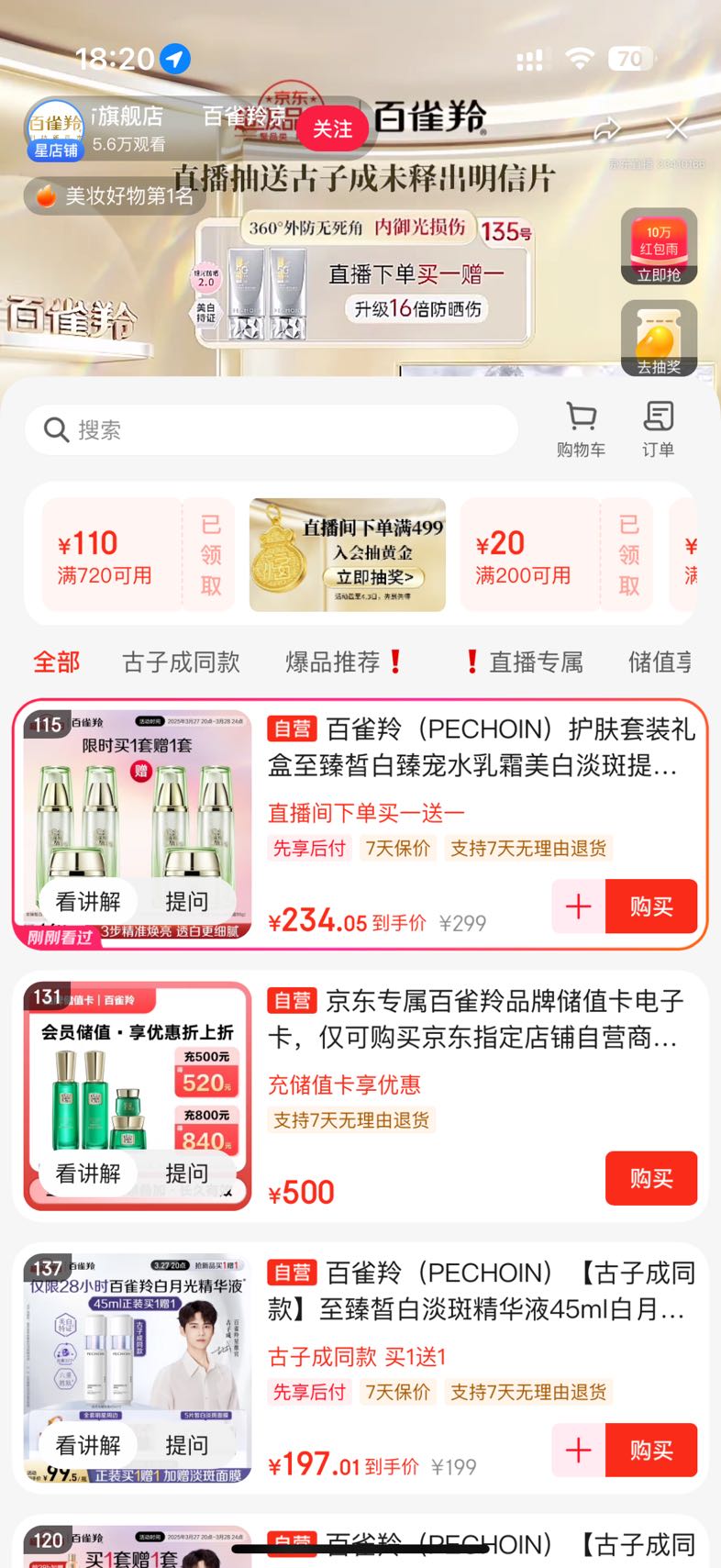Grab the 10万红包雨 red packet
The image size is (721, 1568).
point(659,246)
